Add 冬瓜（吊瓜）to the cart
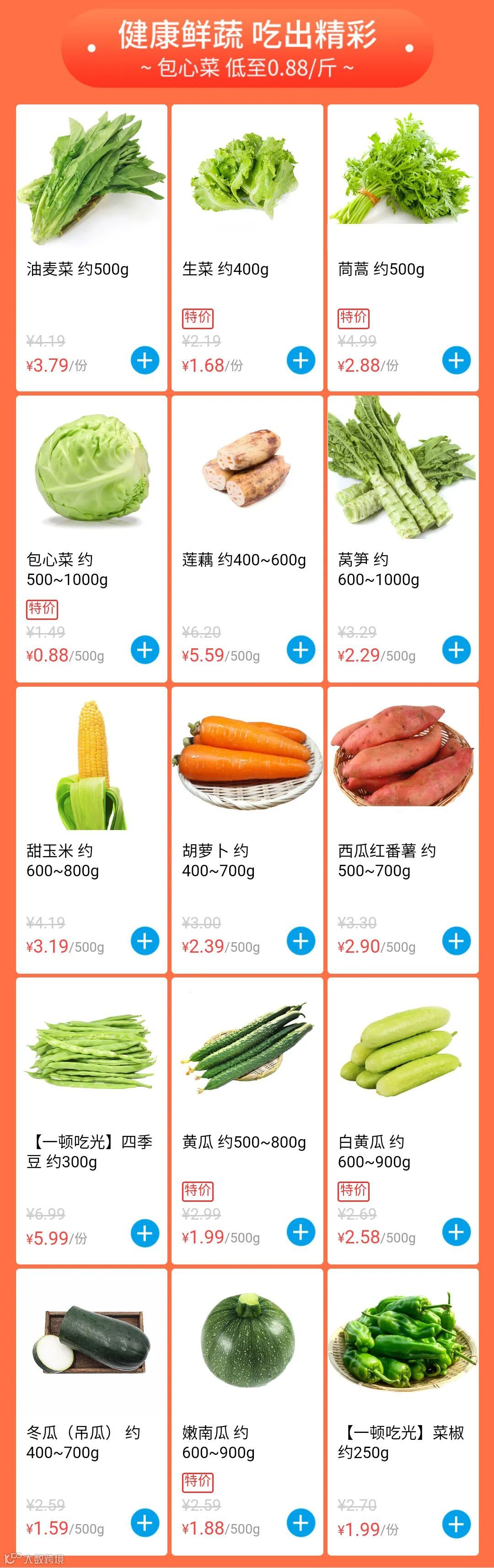This screenshot has height=1568, width=494. pyautogui.click(x=145, y=1523)
